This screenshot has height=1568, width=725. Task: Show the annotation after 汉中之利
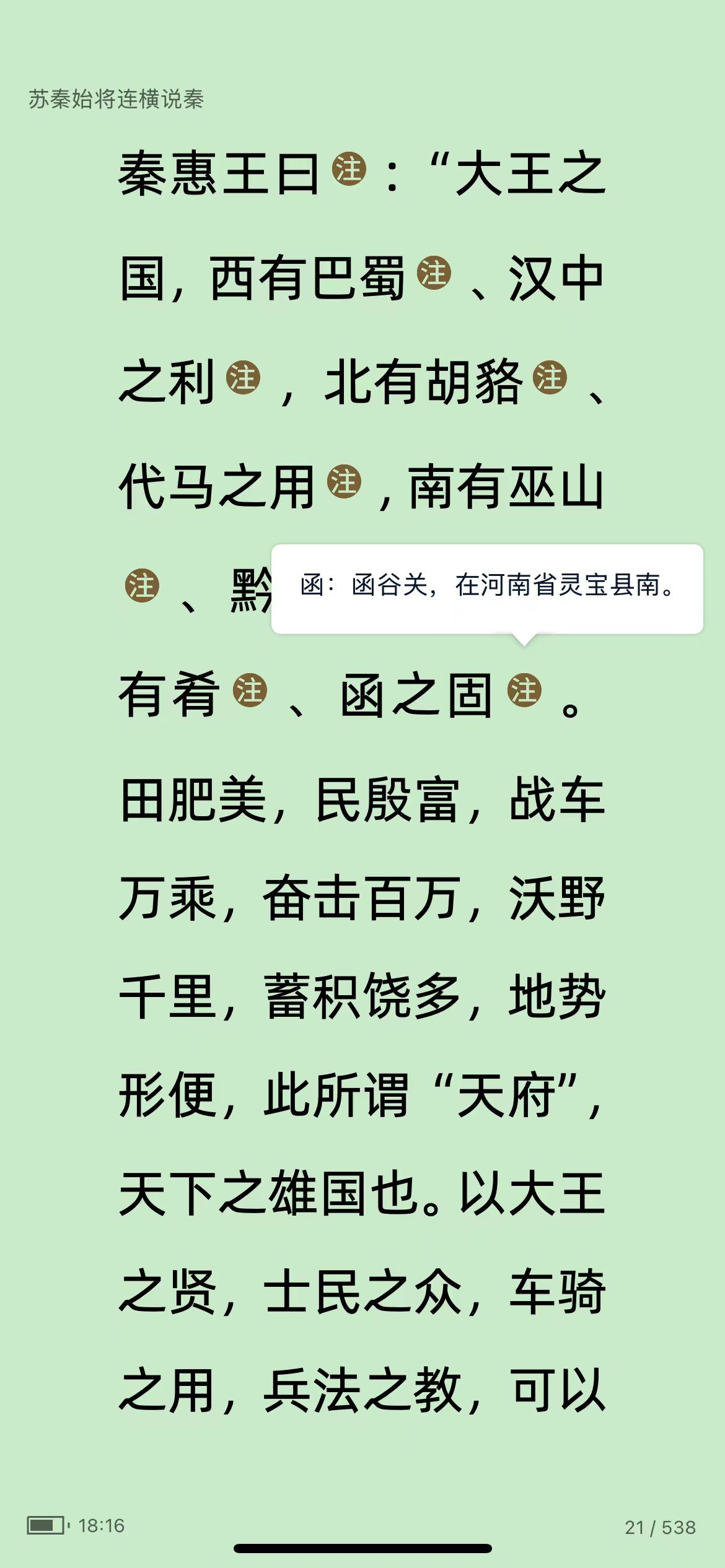243,377
